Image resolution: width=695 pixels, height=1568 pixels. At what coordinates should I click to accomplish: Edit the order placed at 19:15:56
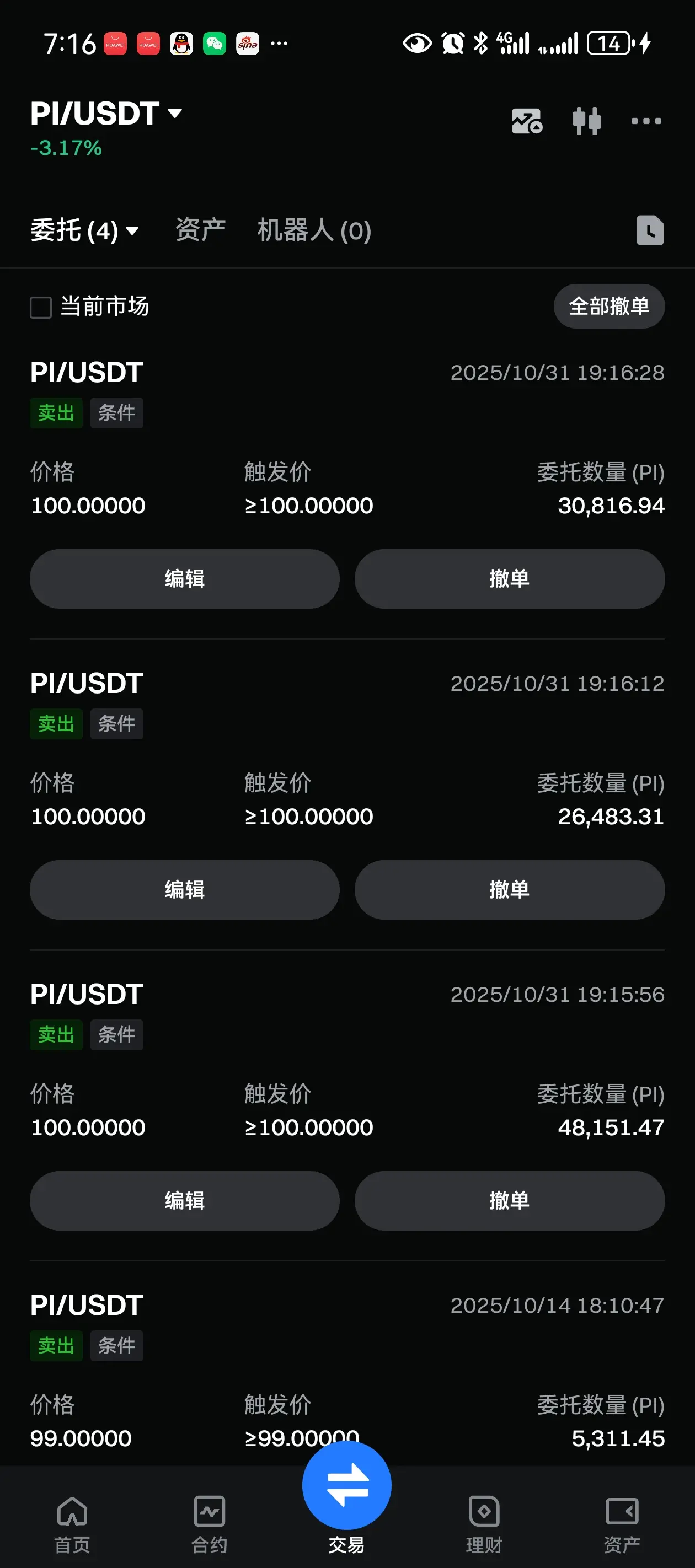[x=185, y=1200]
